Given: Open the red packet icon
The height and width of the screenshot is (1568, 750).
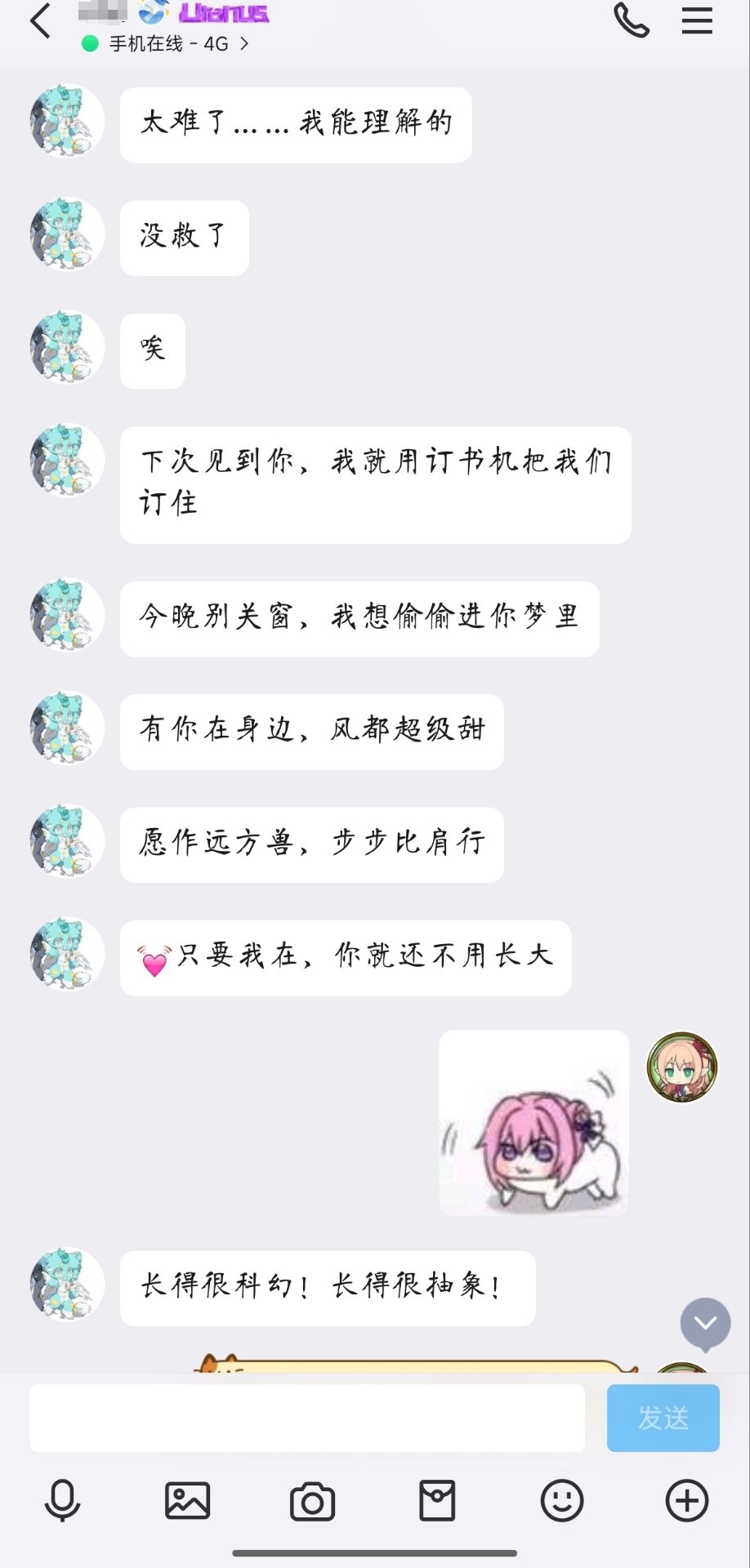Looking at the screenshot, I should (x=437, y=1501).
